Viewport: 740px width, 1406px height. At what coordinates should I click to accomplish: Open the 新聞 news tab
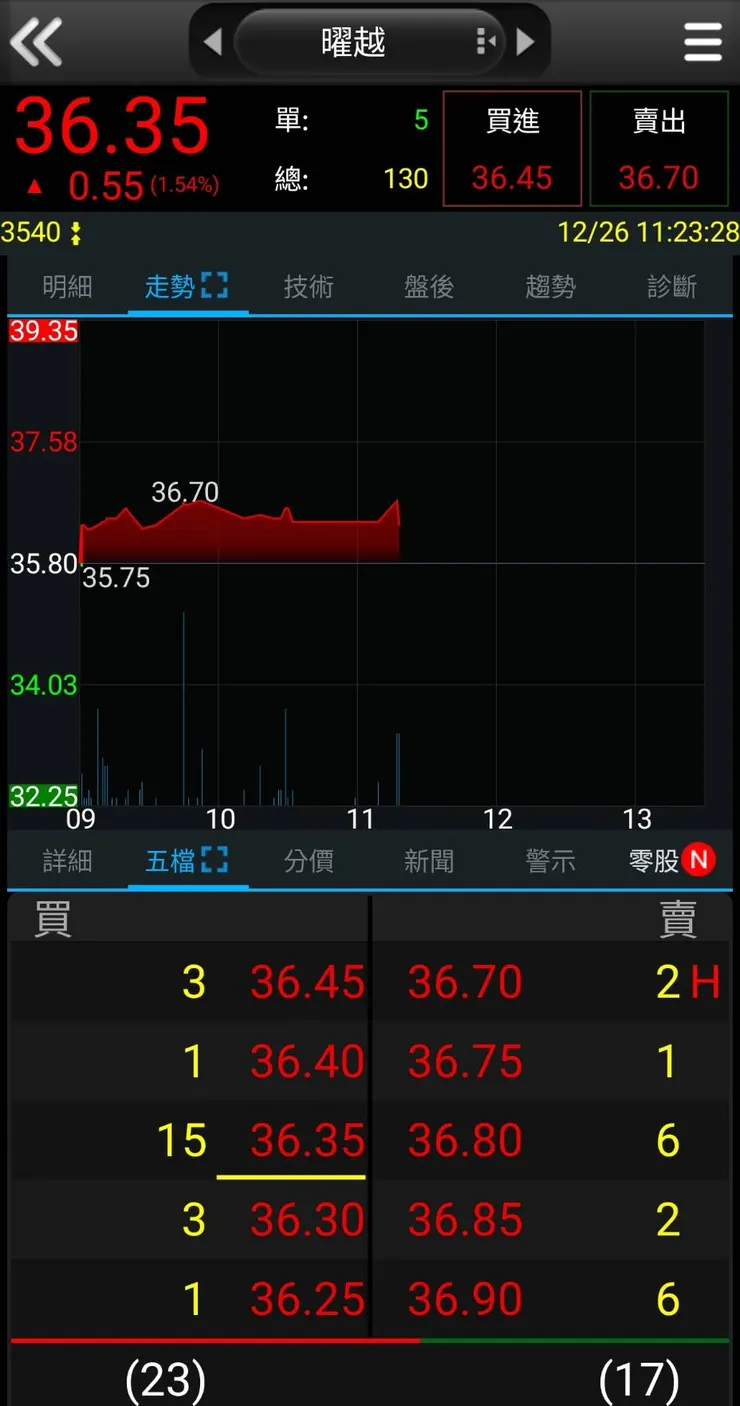[429, 861]
